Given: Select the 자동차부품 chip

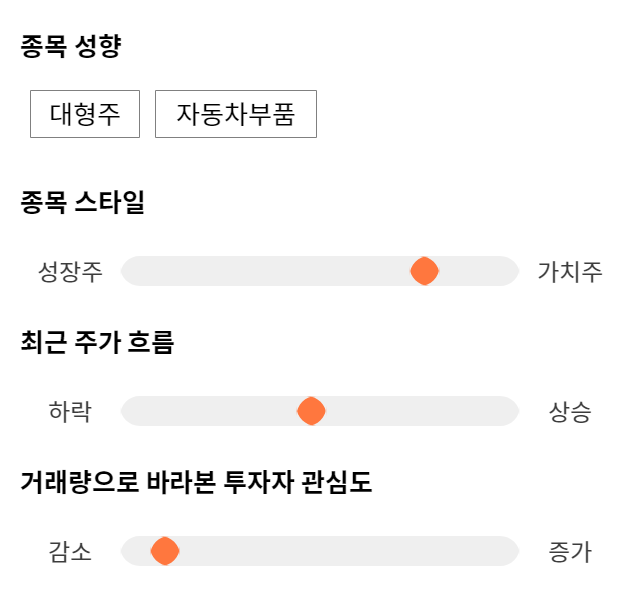Looking at the screenshot, I should tap(236, 114).
